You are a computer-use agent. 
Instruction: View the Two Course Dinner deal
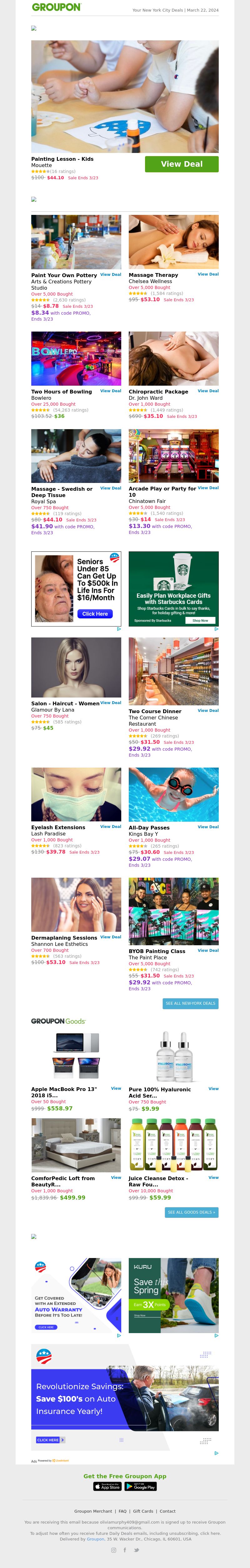(208, 710)
